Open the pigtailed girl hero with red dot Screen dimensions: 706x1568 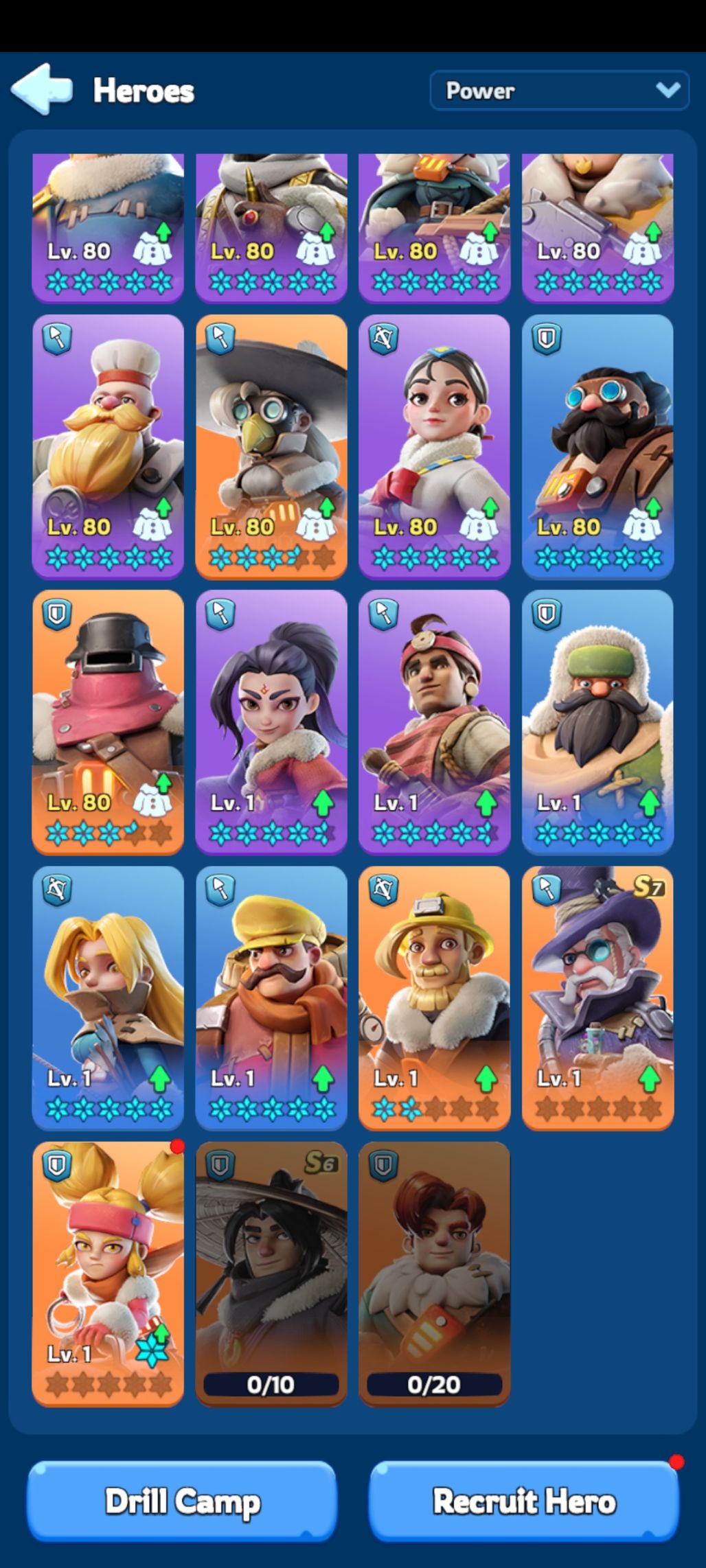(108, 1273)
